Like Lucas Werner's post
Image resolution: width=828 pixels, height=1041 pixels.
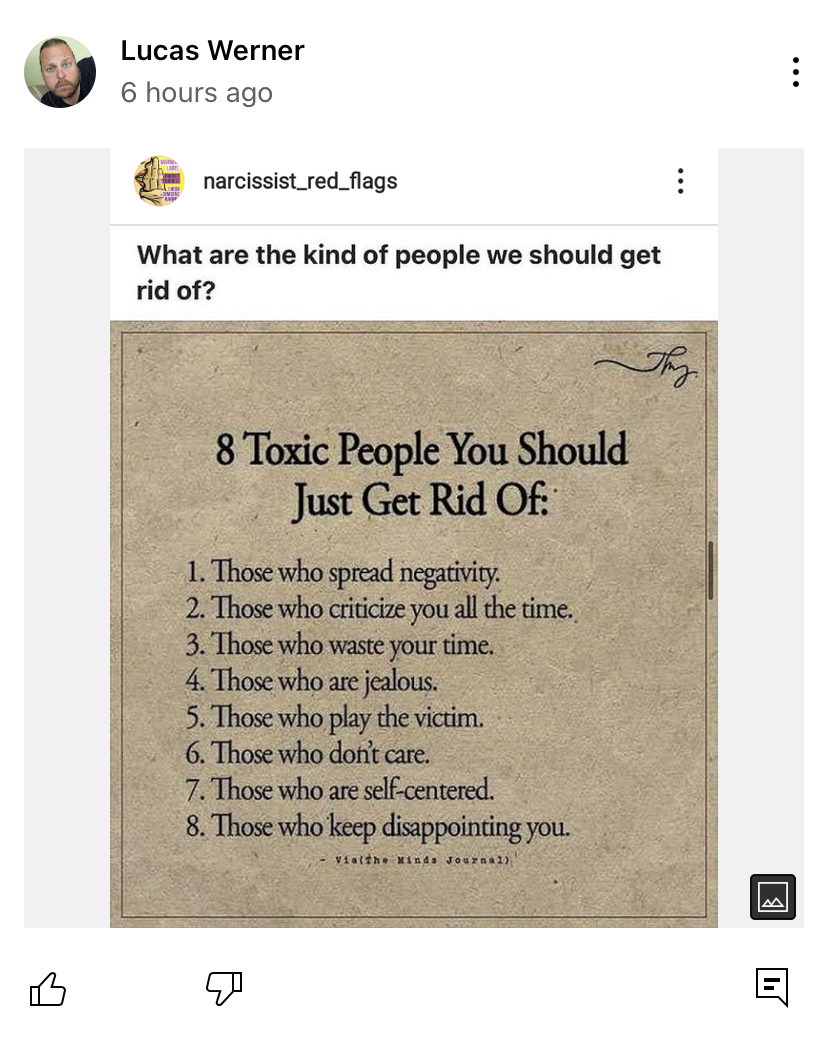(x=48, y=989)
